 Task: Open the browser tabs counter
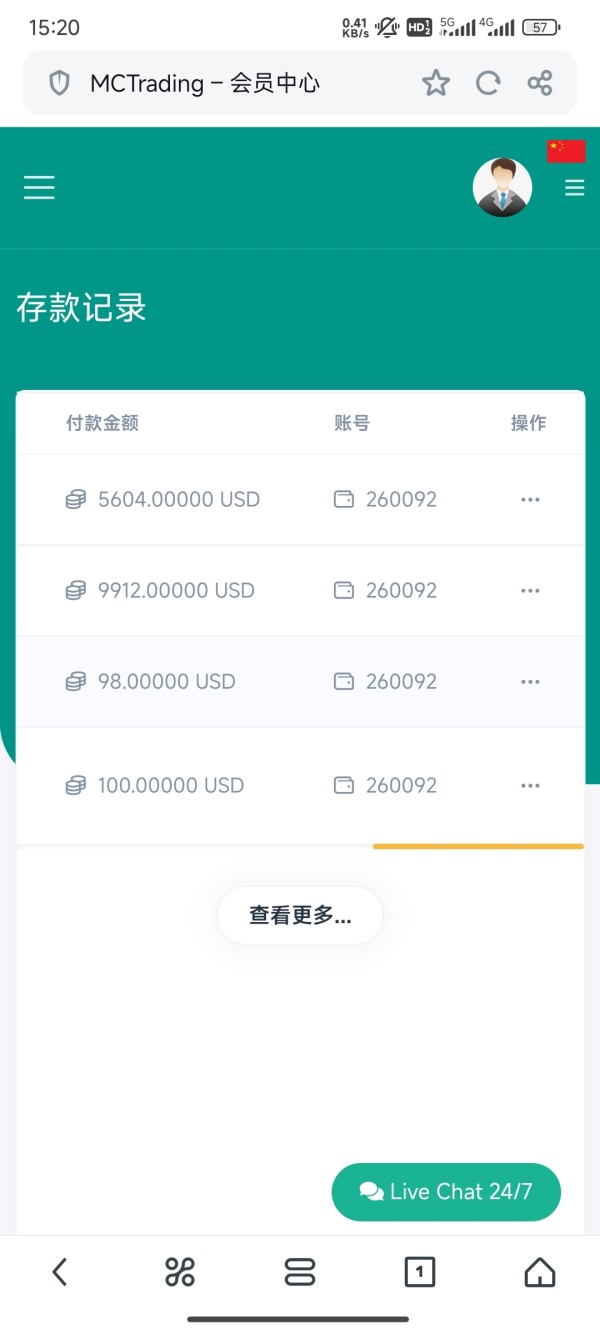[420, 1272]
